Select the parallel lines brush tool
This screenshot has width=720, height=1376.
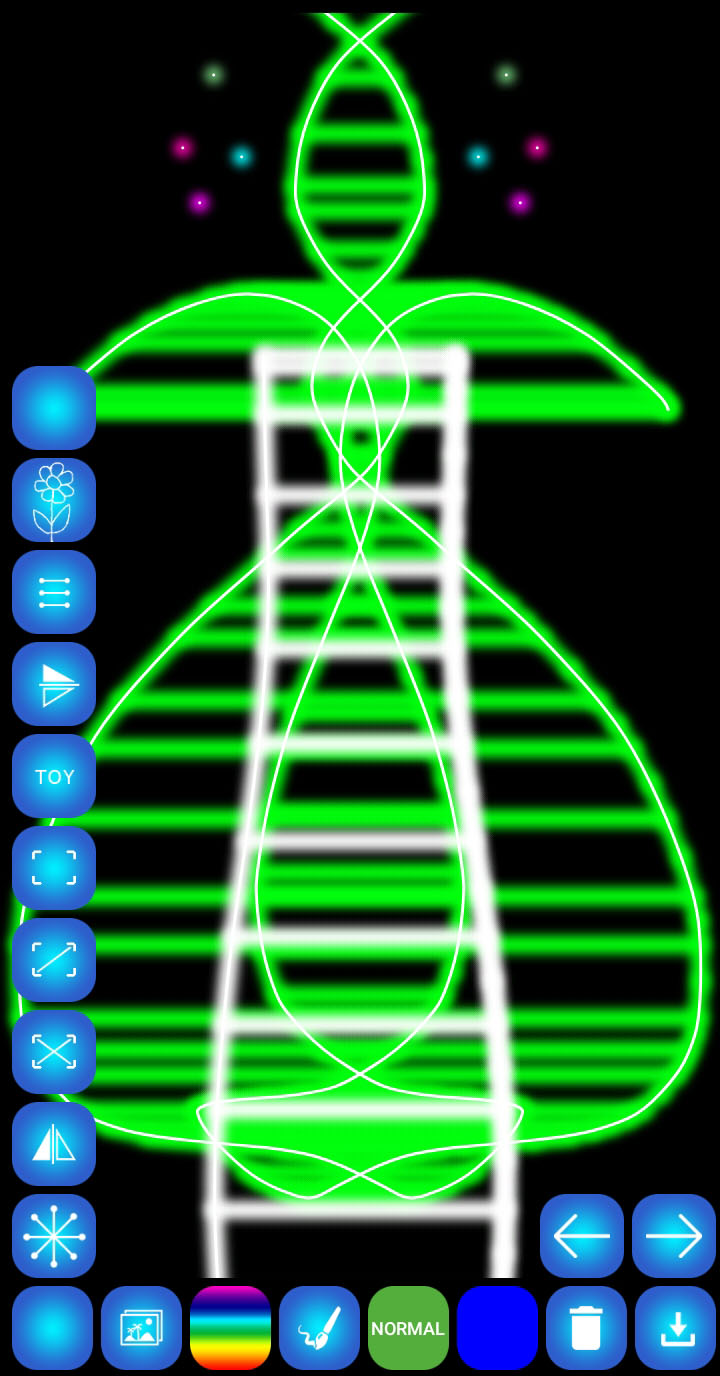click(54, 592)
